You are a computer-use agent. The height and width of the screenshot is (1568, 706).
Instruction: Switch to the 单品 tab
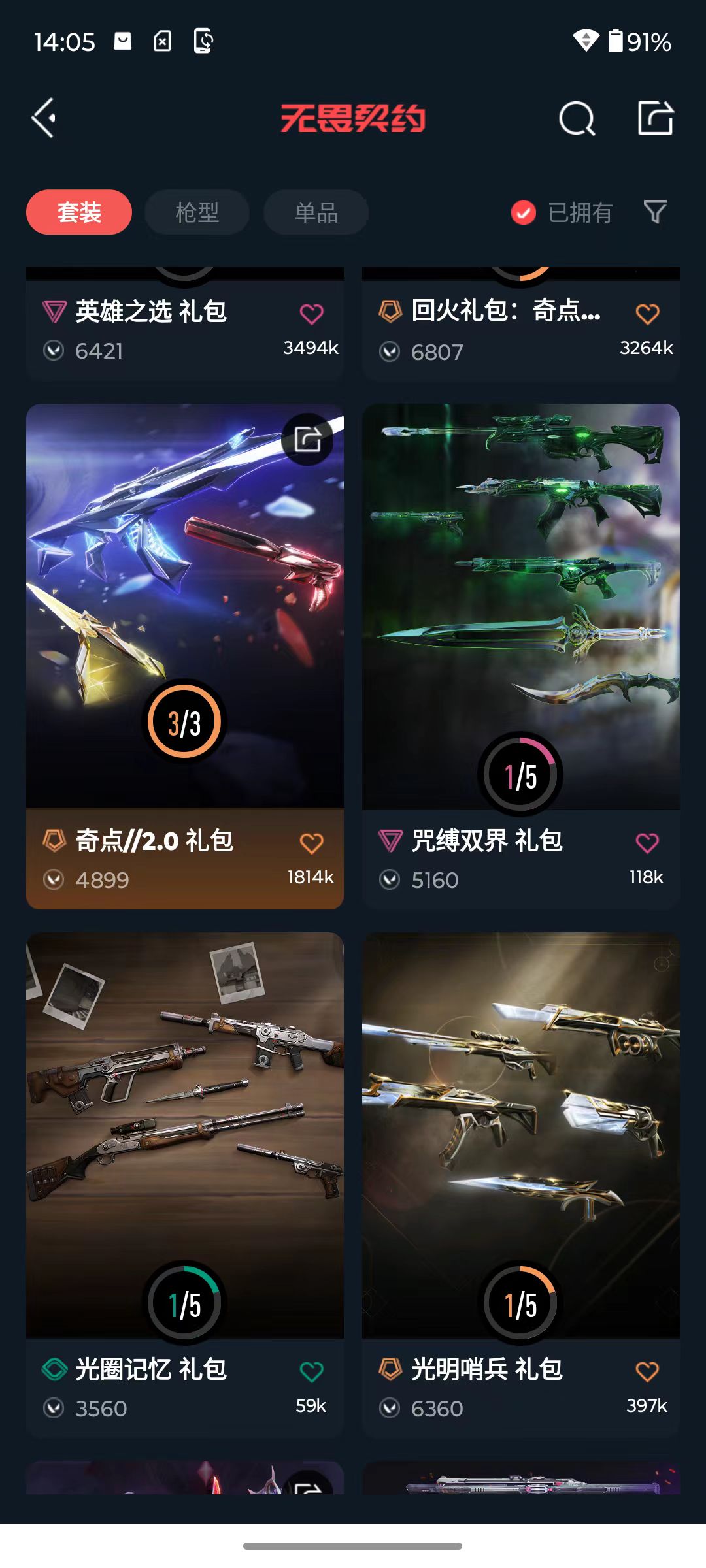point(316,212)
